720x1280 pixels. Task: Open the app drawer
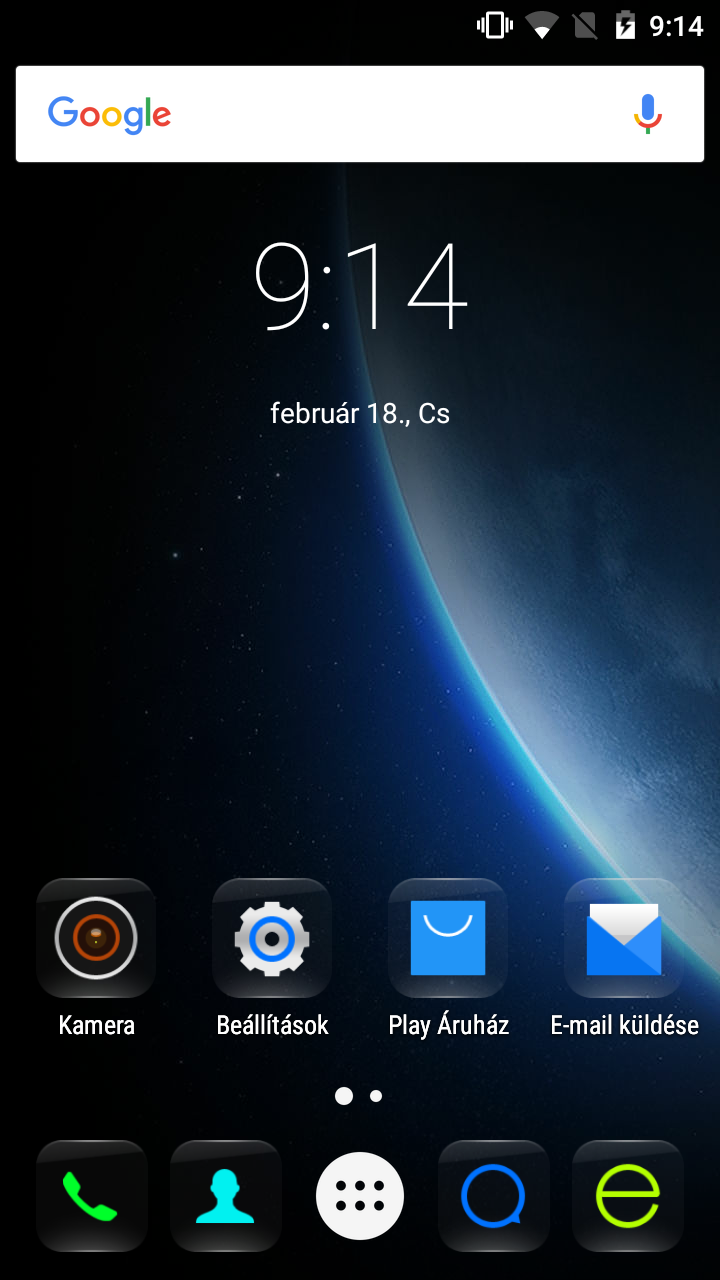(x=360, y=1196)
